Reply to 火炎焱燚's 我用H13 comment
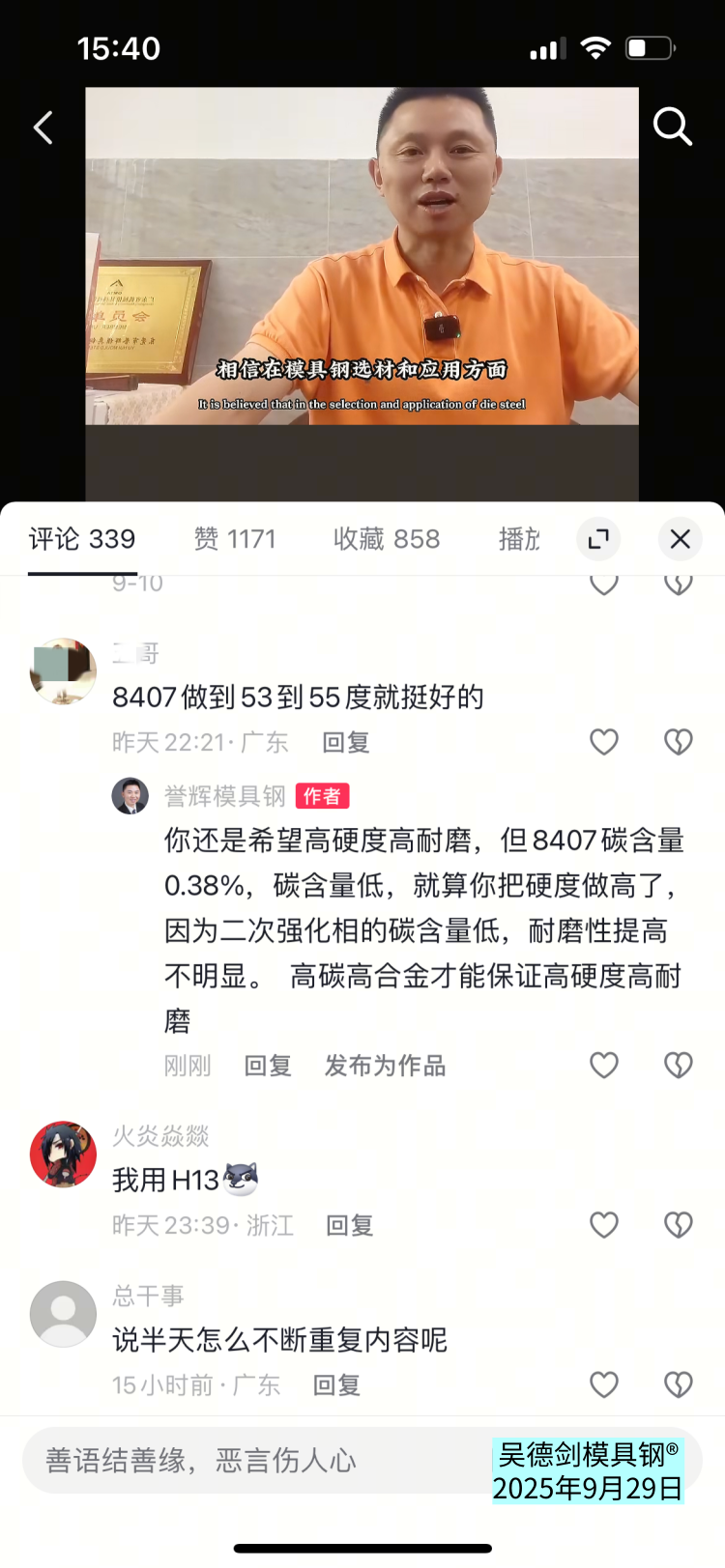Screen dimensions: 725x1568 349,1225
